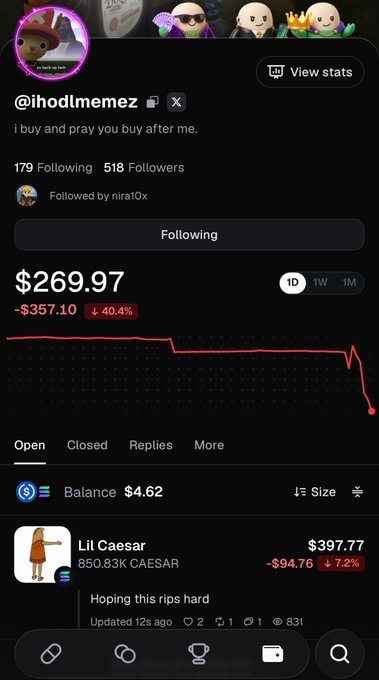Switch chart range to 1W
This screenshot has width=379, height=680.
320,282
